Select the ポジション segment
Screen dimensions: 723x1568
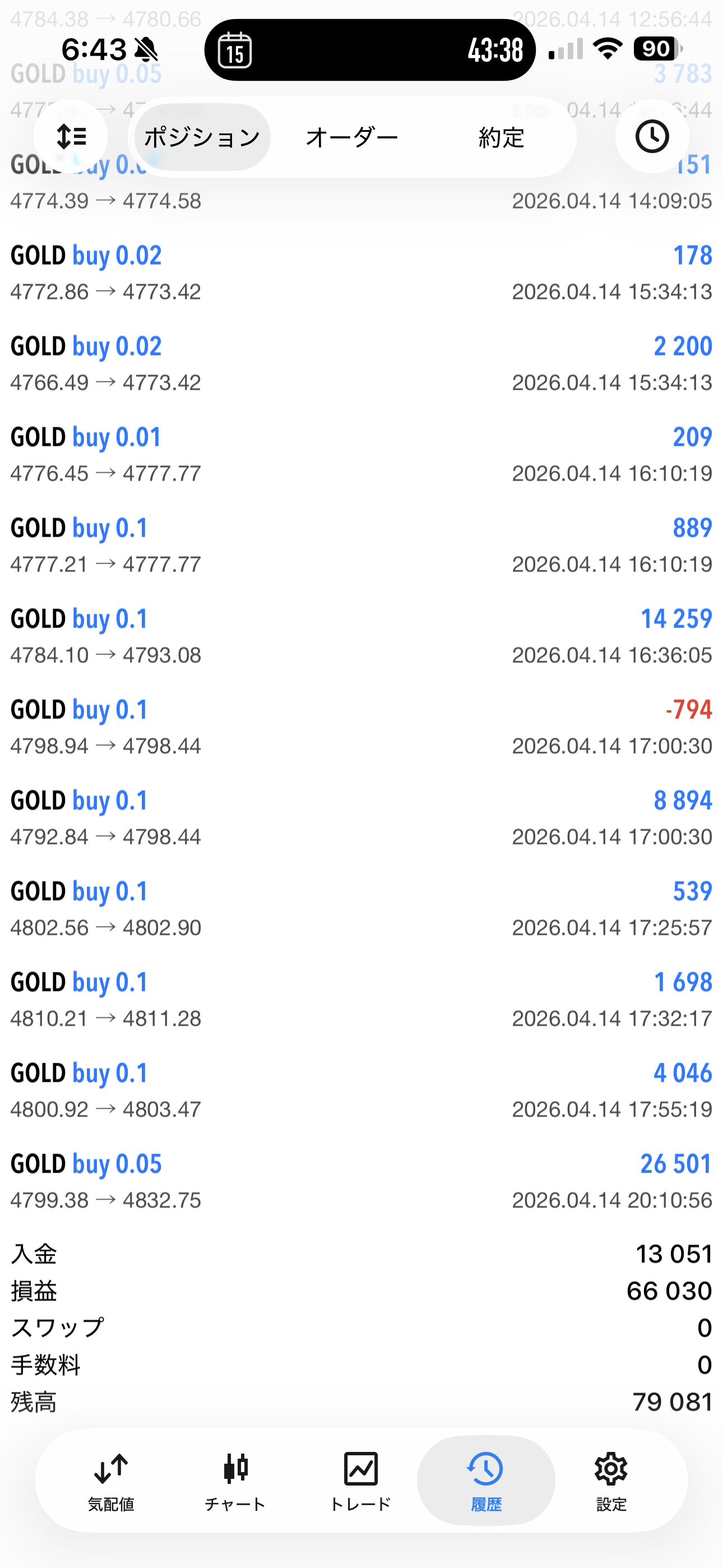(x=202, y=137)
